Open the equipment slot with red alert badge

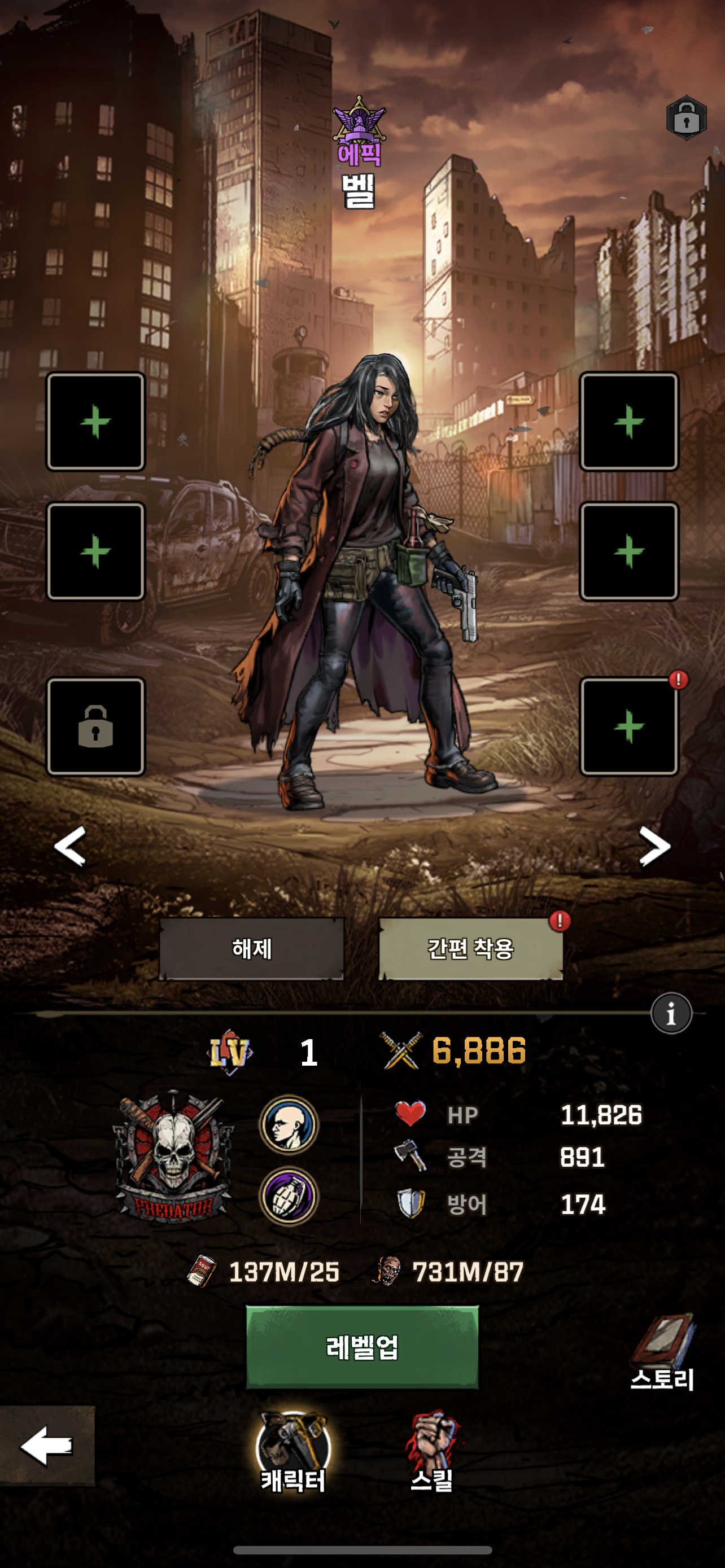(x=629, y=726)
